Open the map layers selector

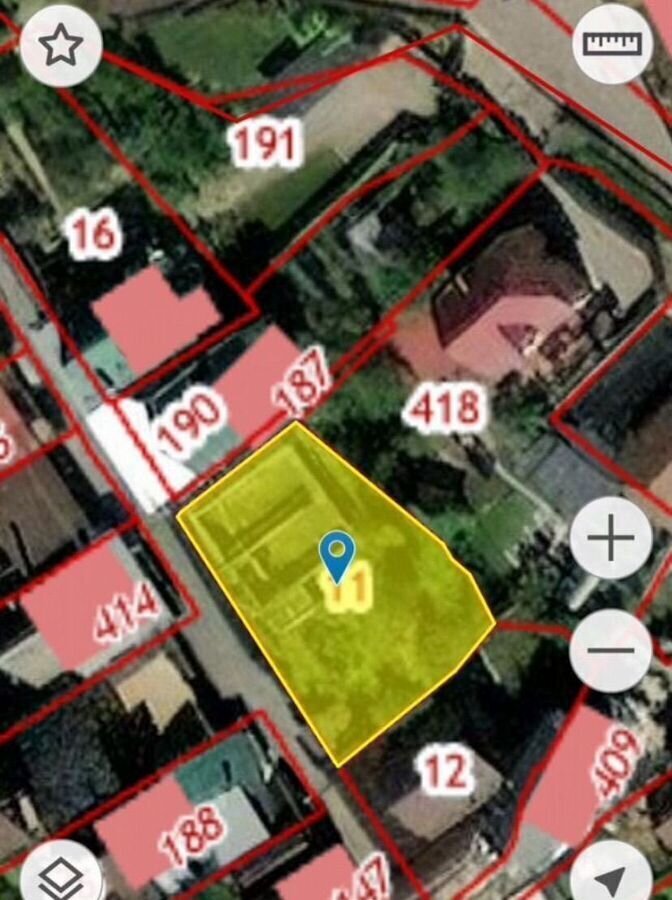point(61,877)
